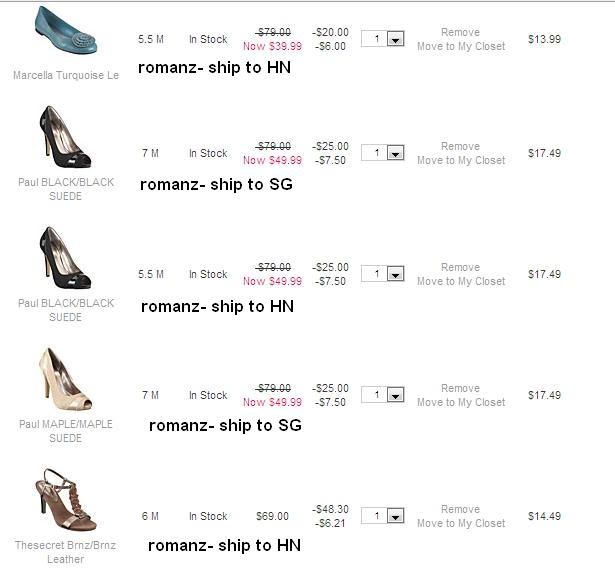This screenshot has height=575, width=615.
Task: Move Thesecret Brnz/Brnz Leather to My Closet
Action: [x=460, y=523]
